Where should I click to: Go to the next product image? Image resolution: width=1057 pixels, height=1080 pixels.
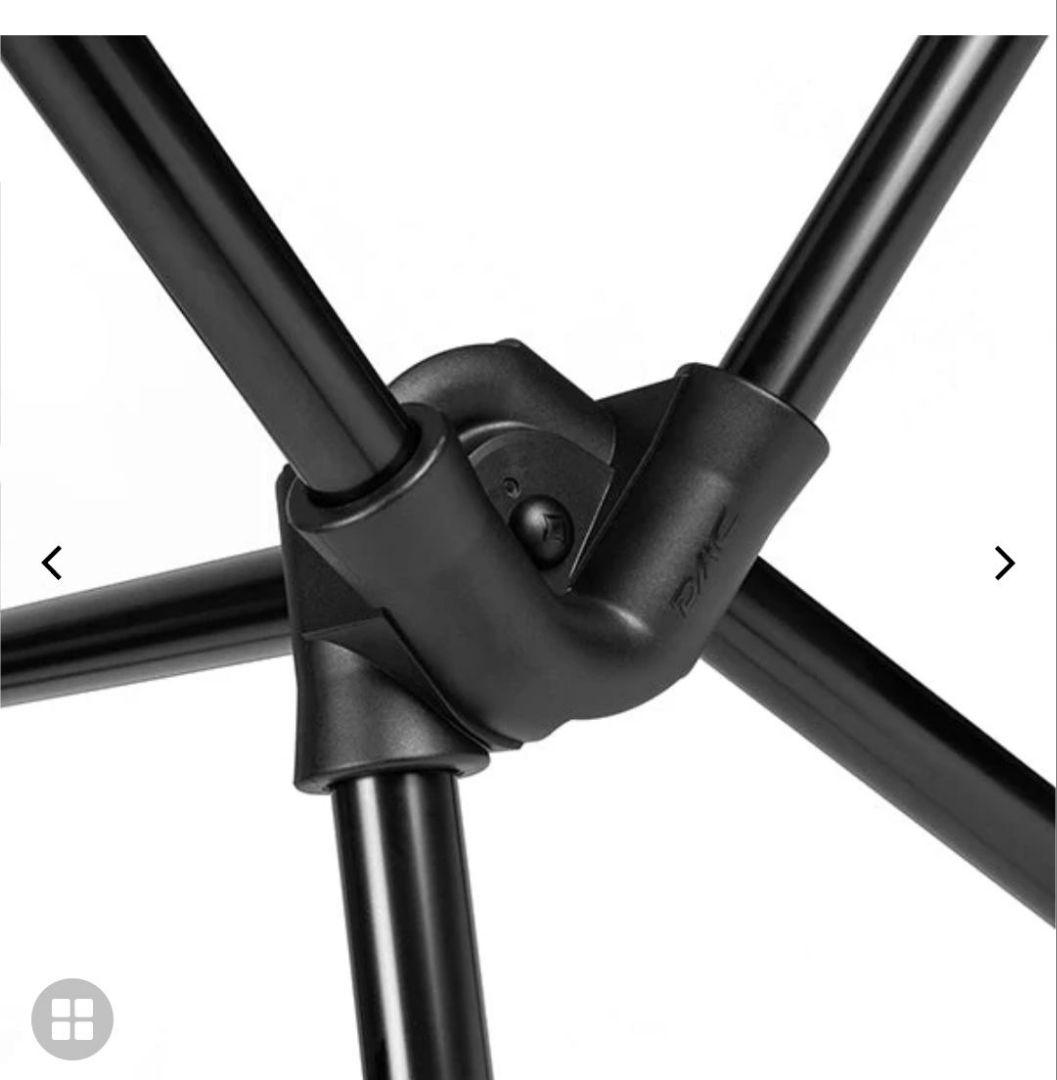pos(1004,563)
